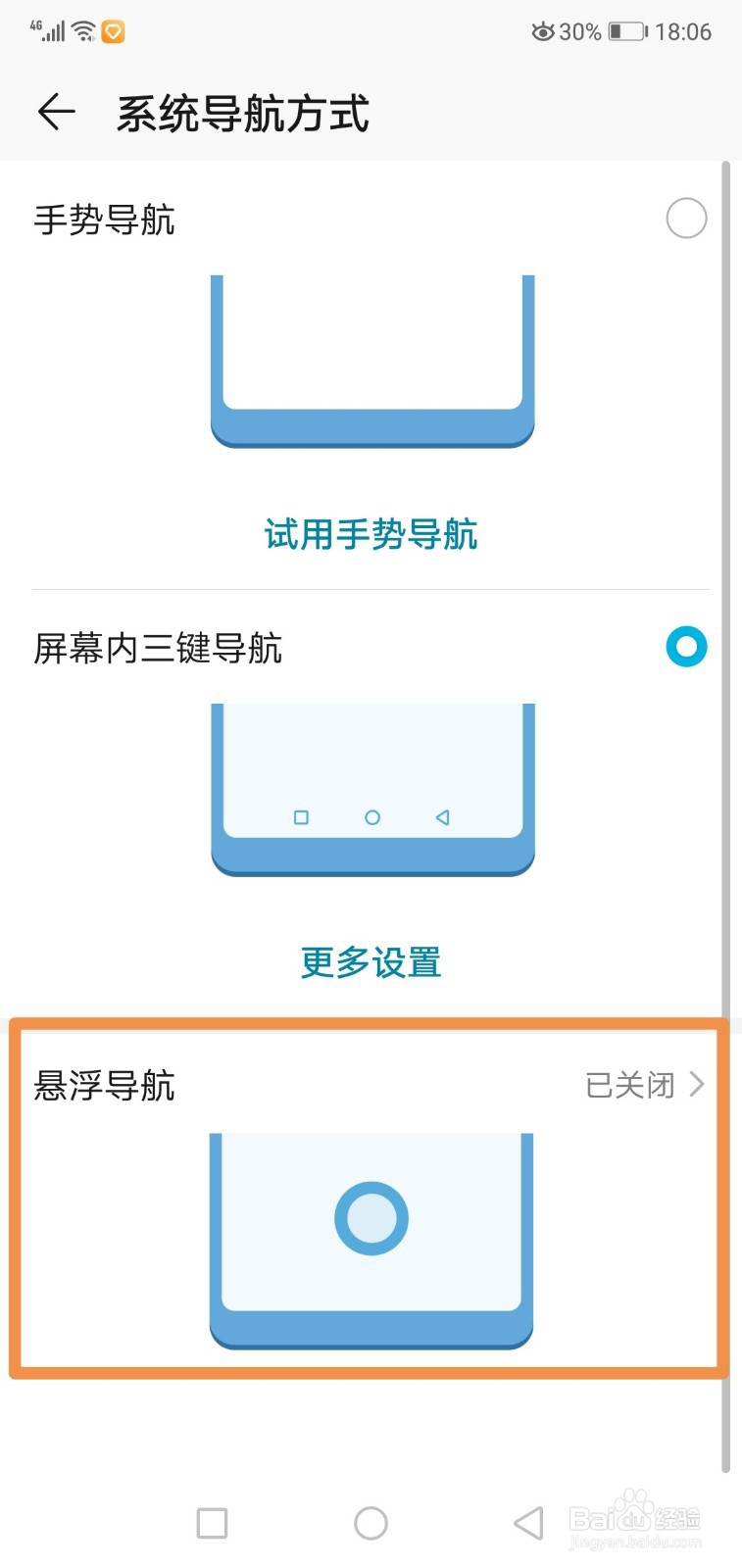Select the 手势导航 radio button
The width and height of the screenshot is (742, 1568).
point(686,219)
